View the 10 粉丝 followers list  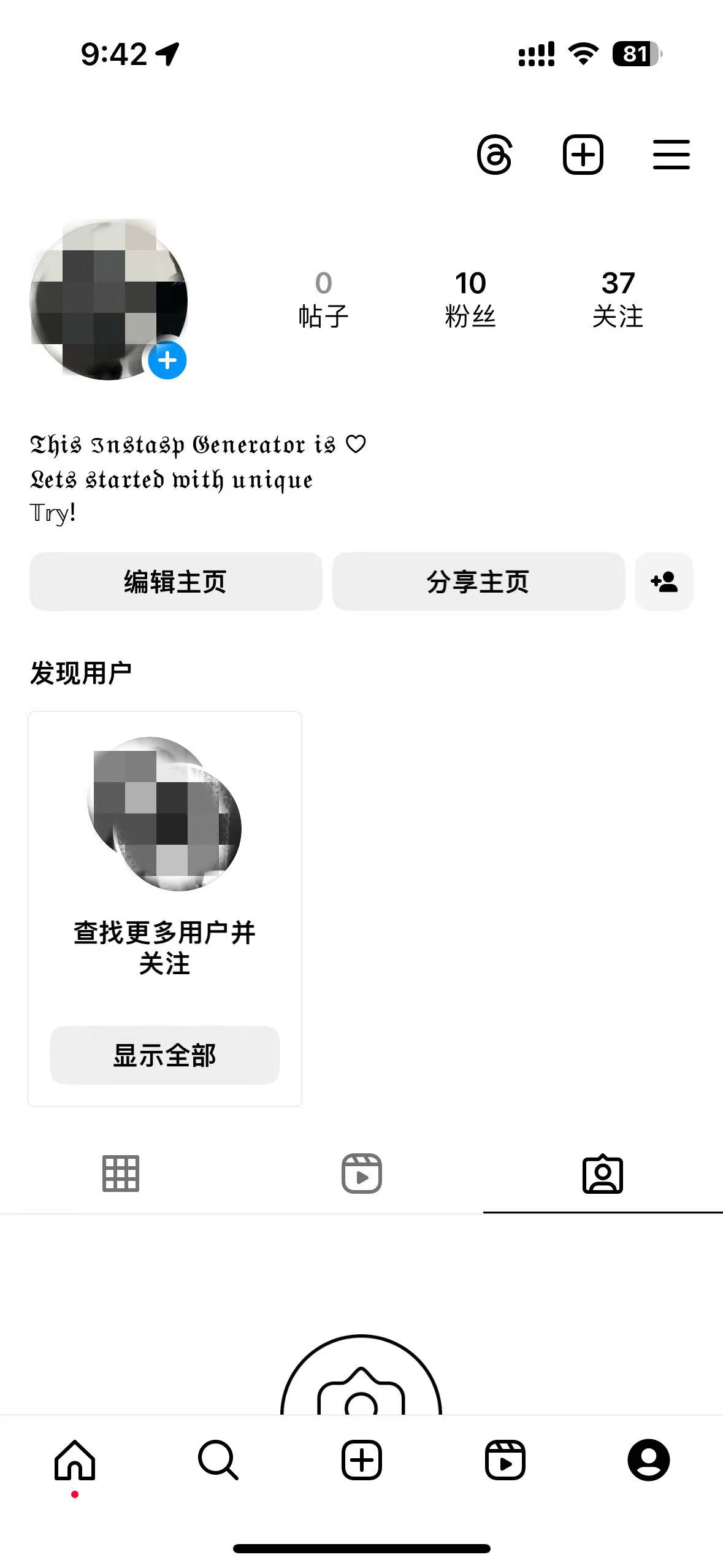tap(470, 299)
